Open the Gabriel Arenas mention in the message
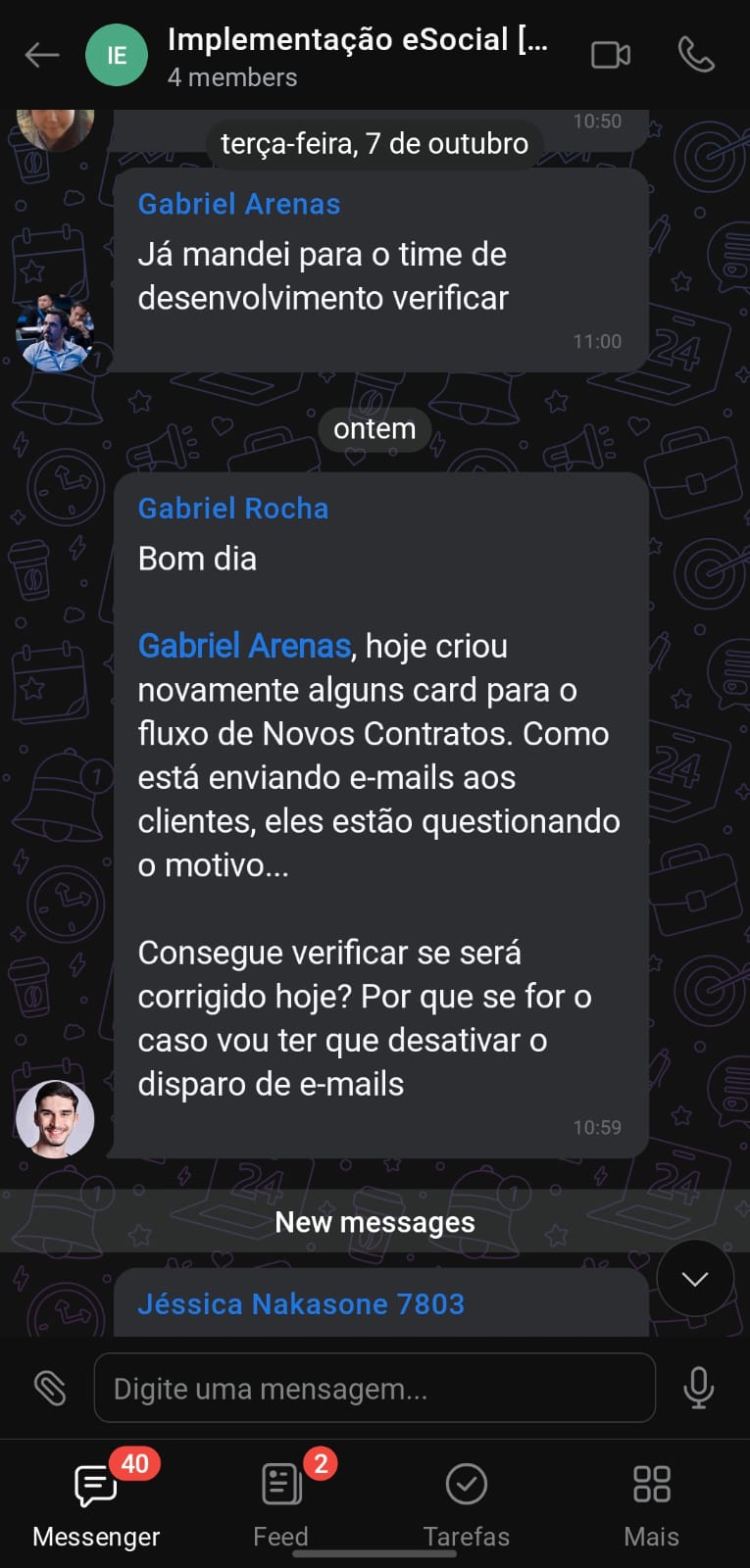 tap(244, 646)
